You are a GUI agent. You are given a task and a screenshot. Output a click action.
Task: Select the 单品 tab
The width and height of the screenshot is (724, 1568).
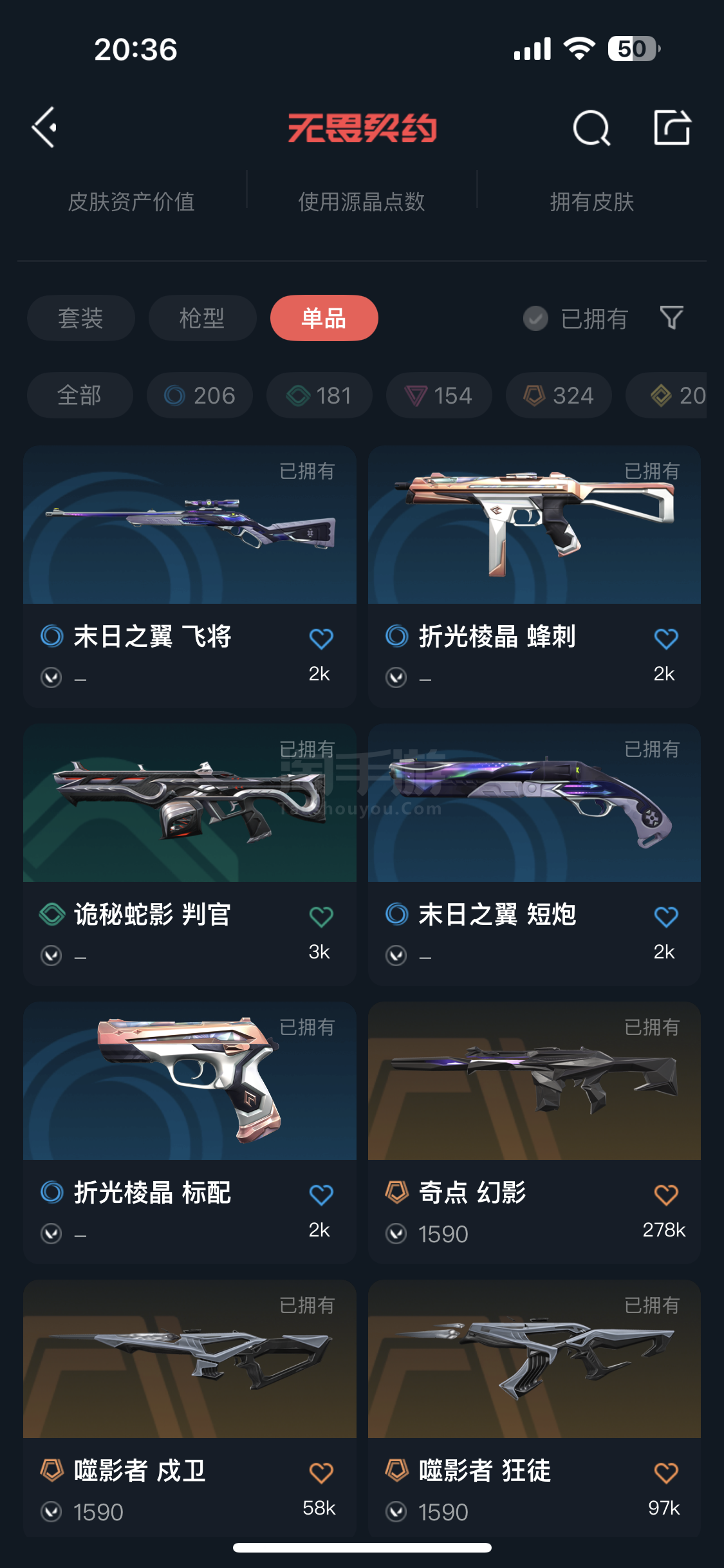(324, 318)
